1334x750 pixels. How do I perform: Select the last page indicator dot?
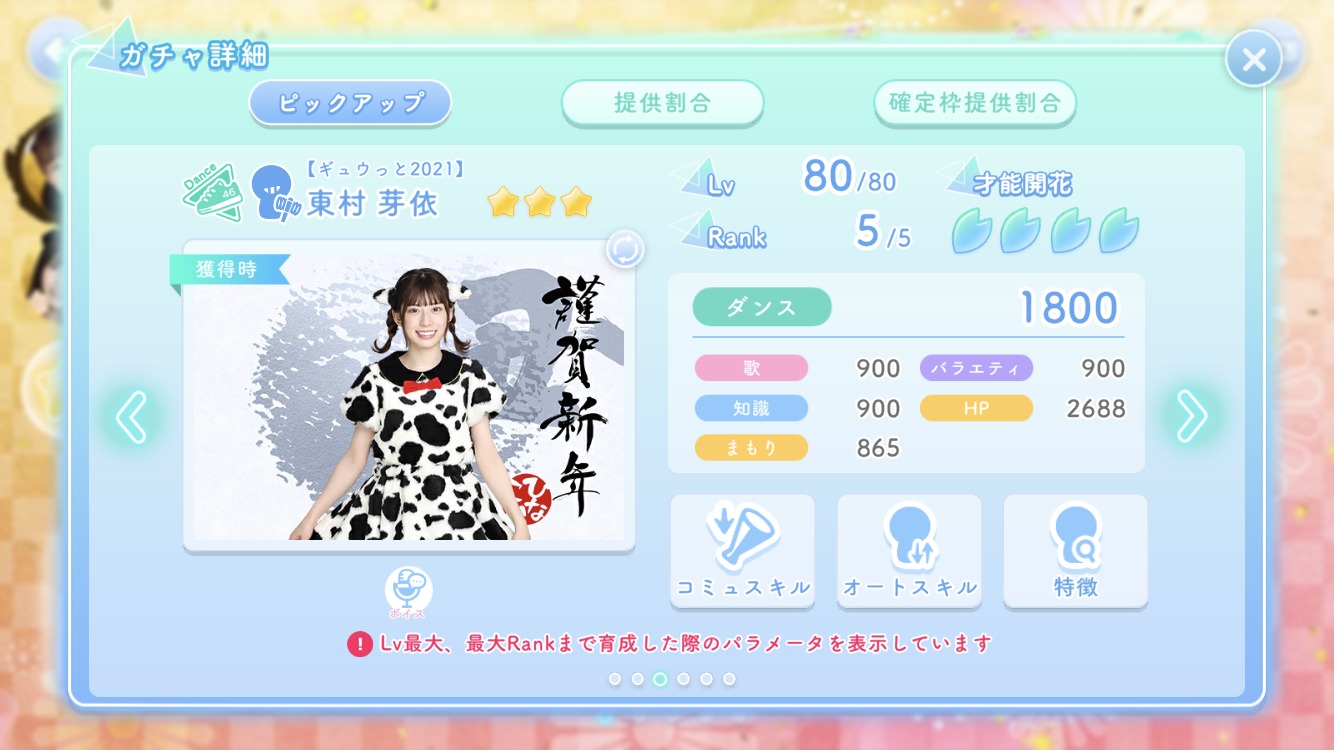(x=729, y=679)
